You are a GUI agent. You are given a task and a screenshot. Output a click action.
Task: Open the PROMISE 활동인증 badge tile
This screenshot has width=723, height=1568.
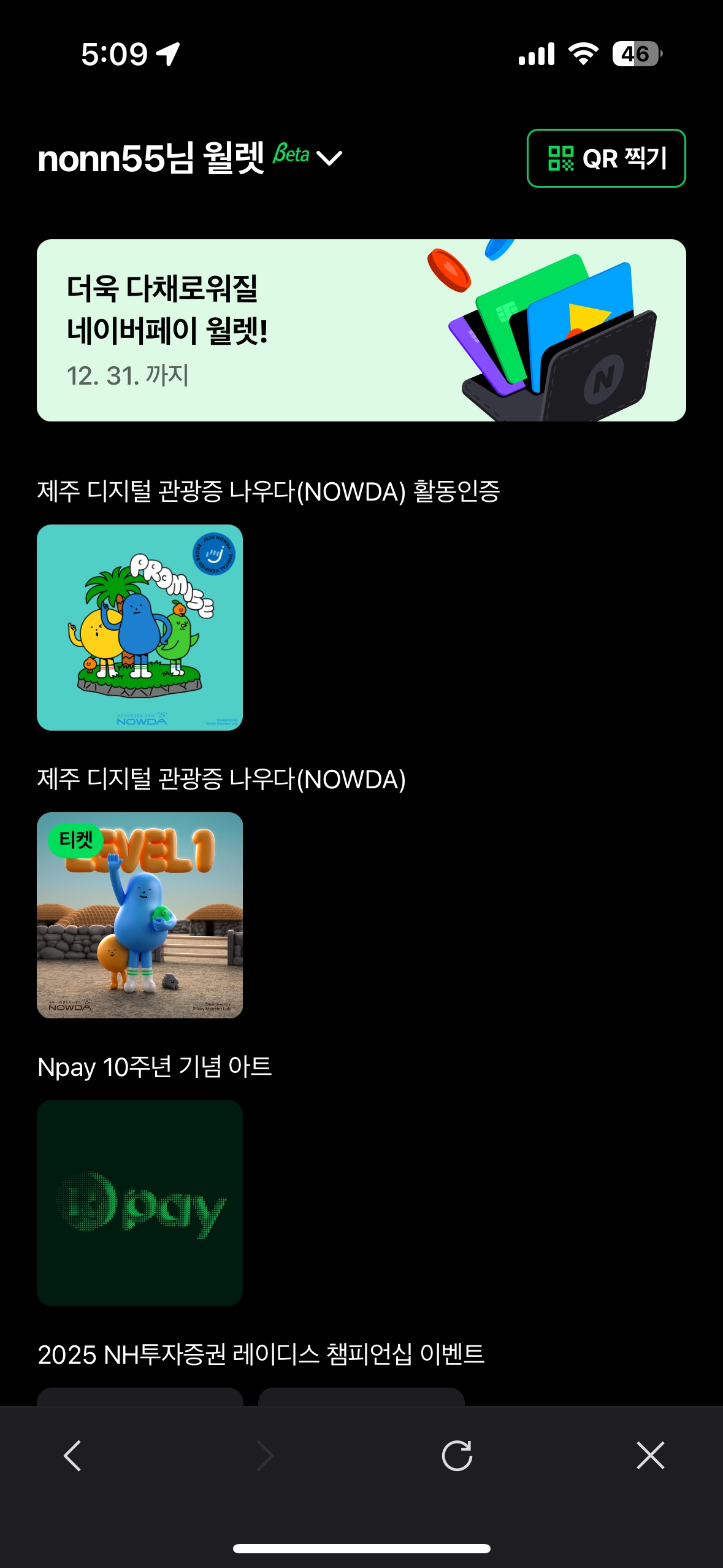140,627
